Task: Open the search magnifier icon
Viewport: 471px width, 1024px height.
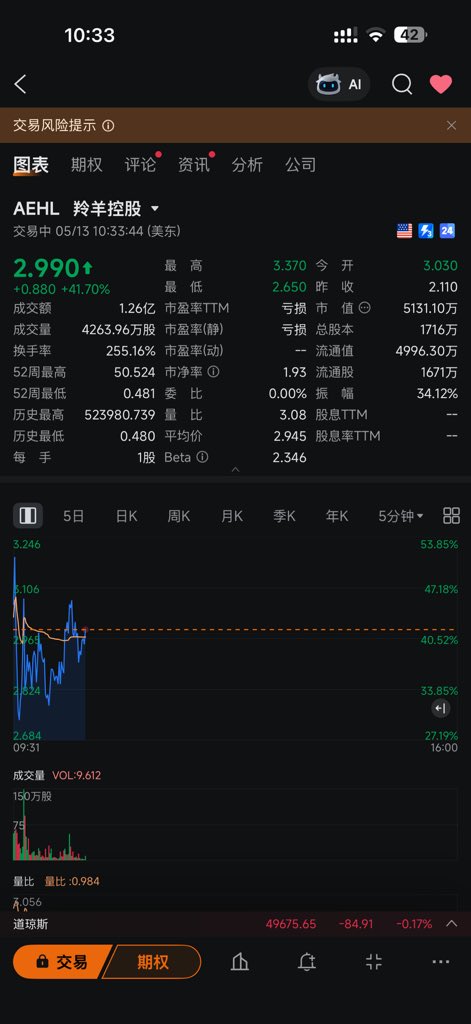Action: pyautogui.click(x=402, y=84)
